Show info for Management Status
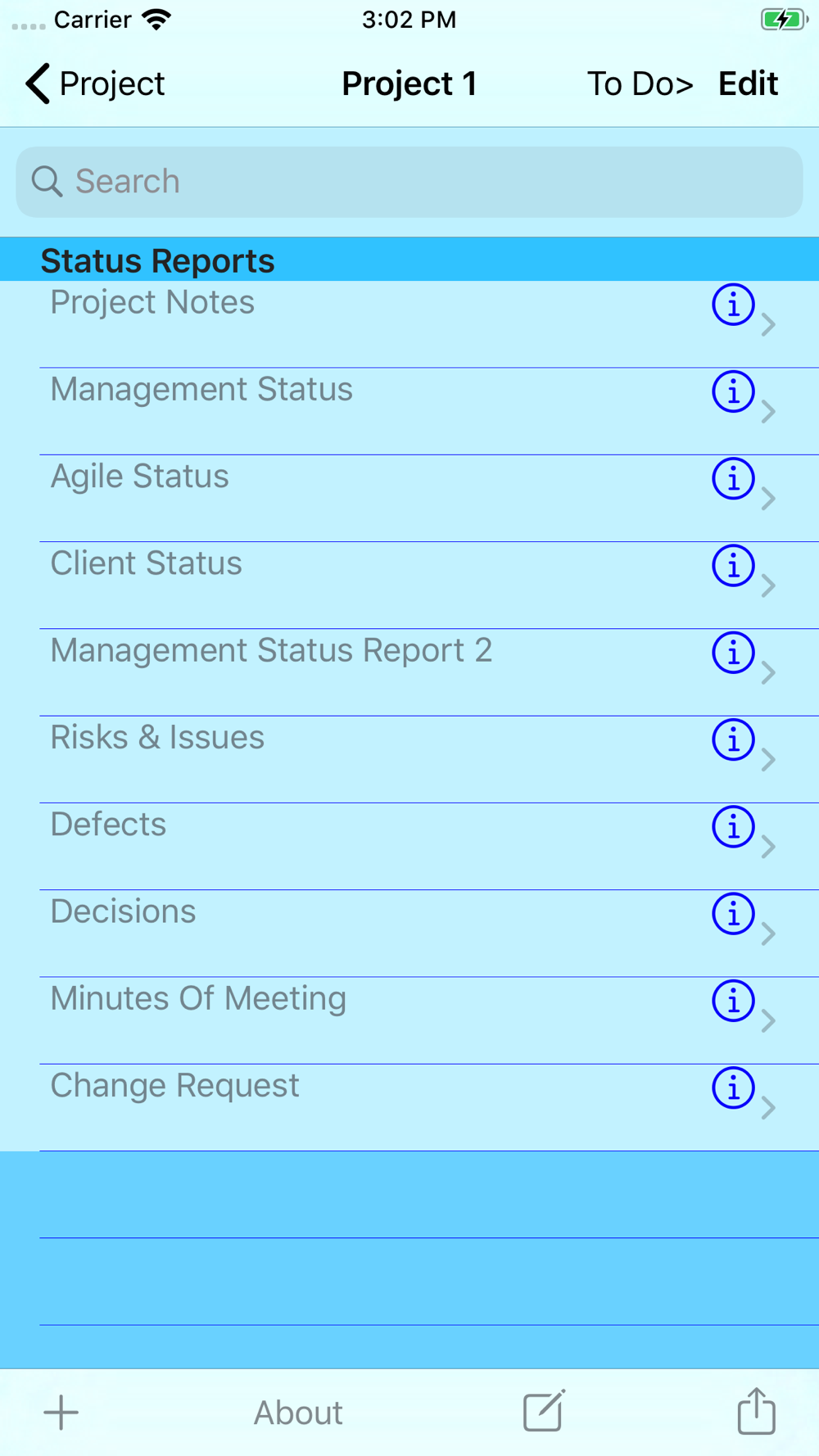Screen dimensions: 819x1456 tap(733, 391)
